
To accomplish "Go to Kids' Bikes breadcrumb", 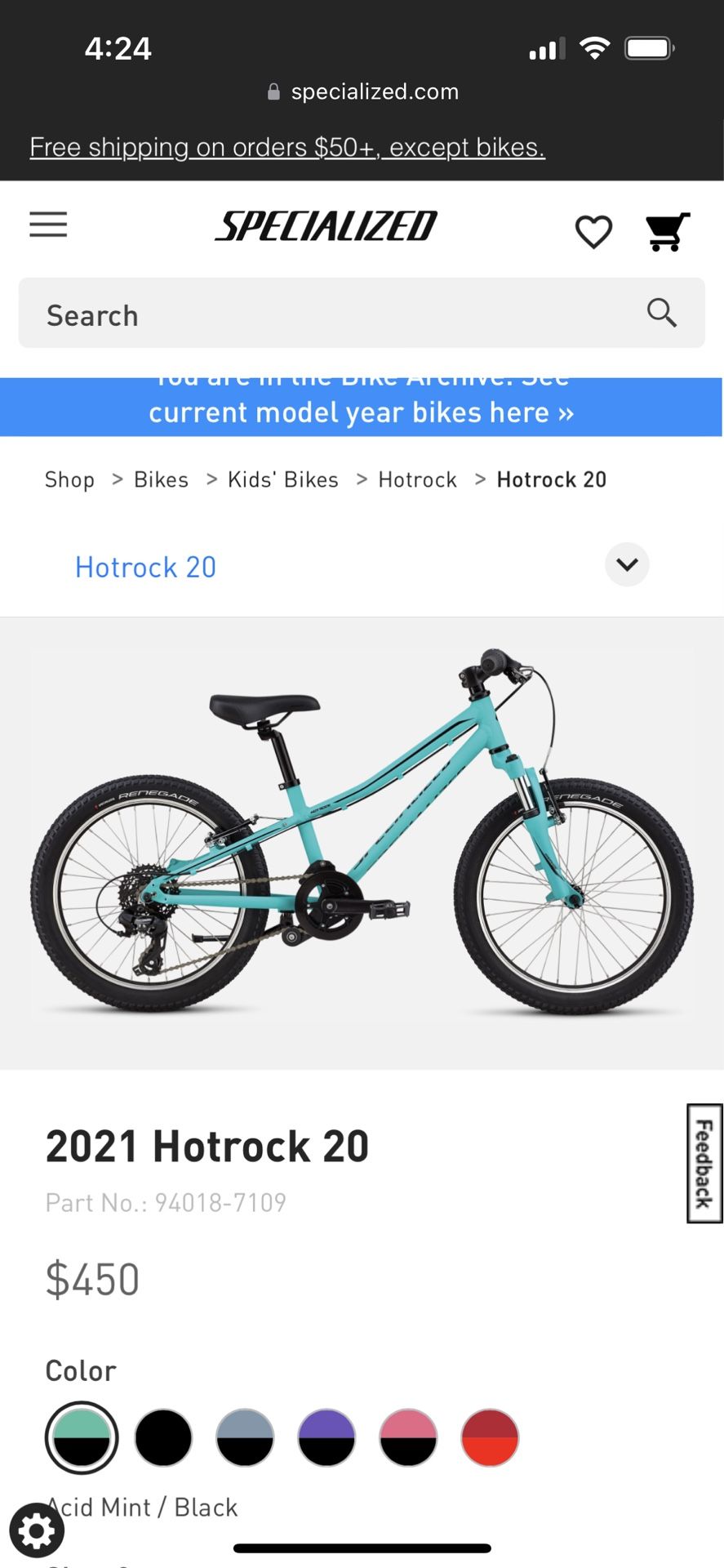I will [283, 479].
